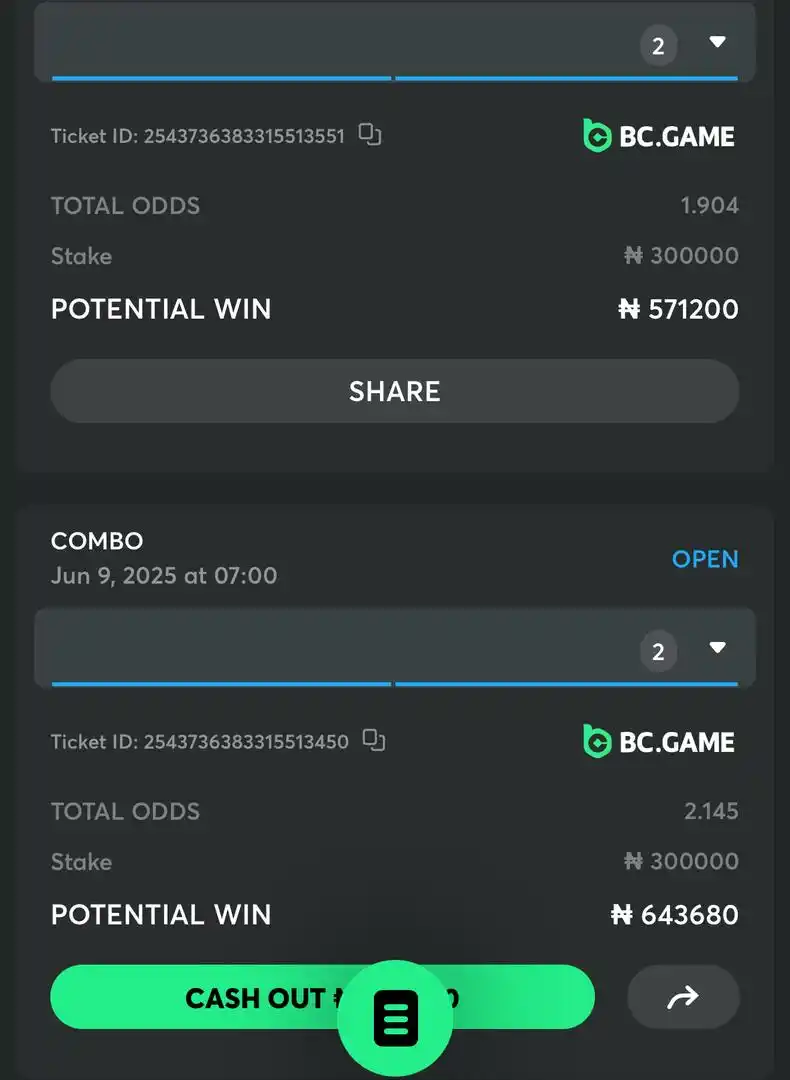Share the combo ticket via arrow button
Screen dimensions: 790x1080
pos(683,997)
